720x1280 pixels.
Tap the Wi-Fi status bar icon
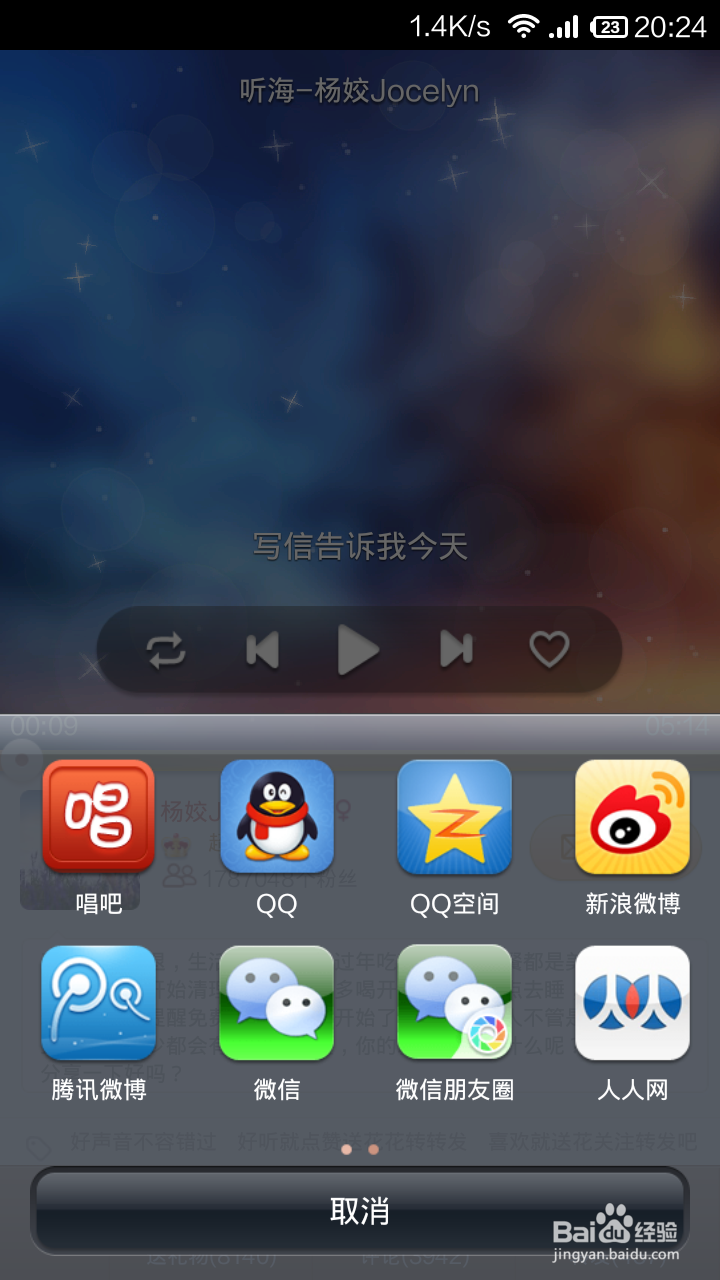click(x=523, y=25)
